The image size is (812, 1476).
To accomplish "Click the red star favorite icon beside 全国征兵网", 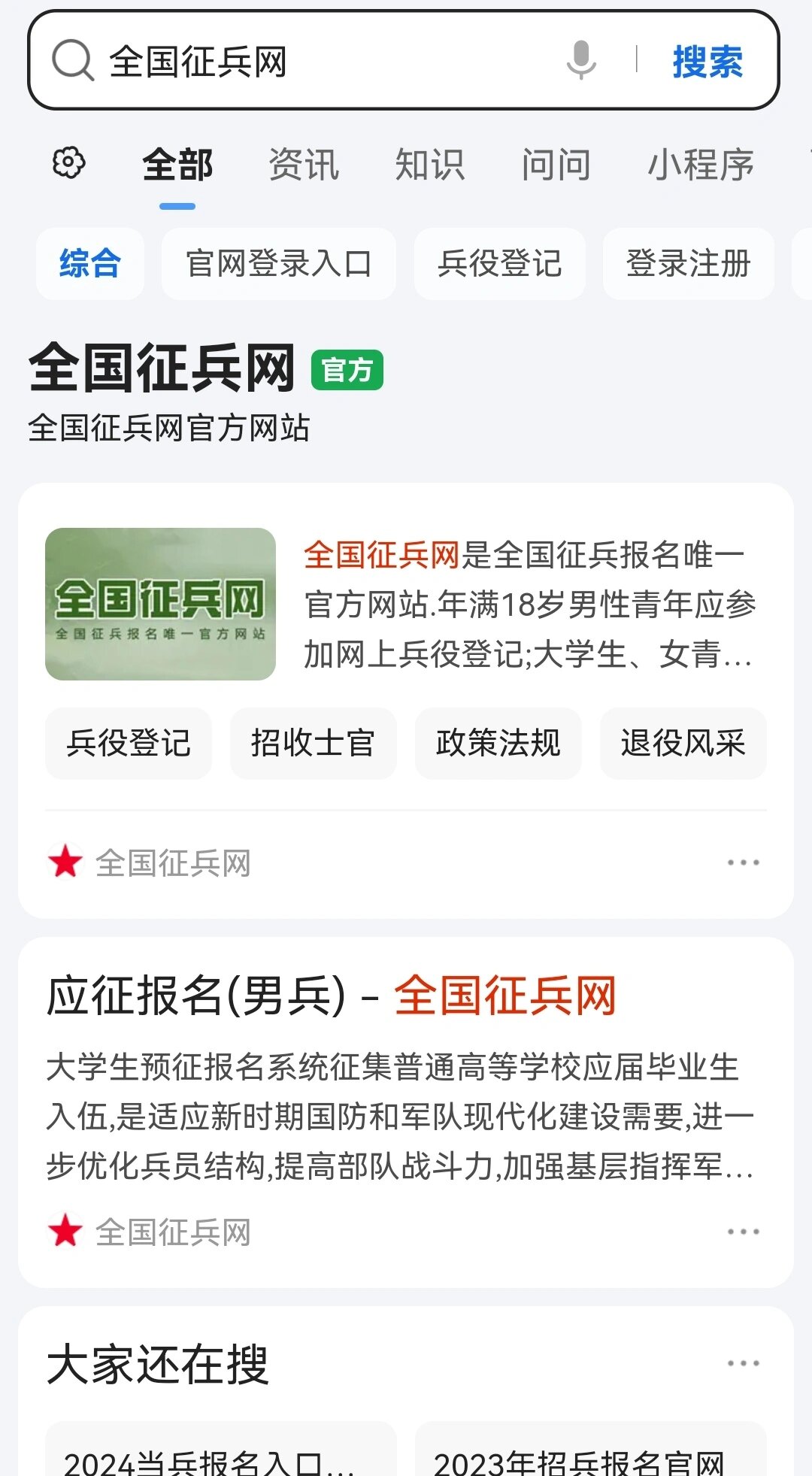I will click(x=65, y=862).
